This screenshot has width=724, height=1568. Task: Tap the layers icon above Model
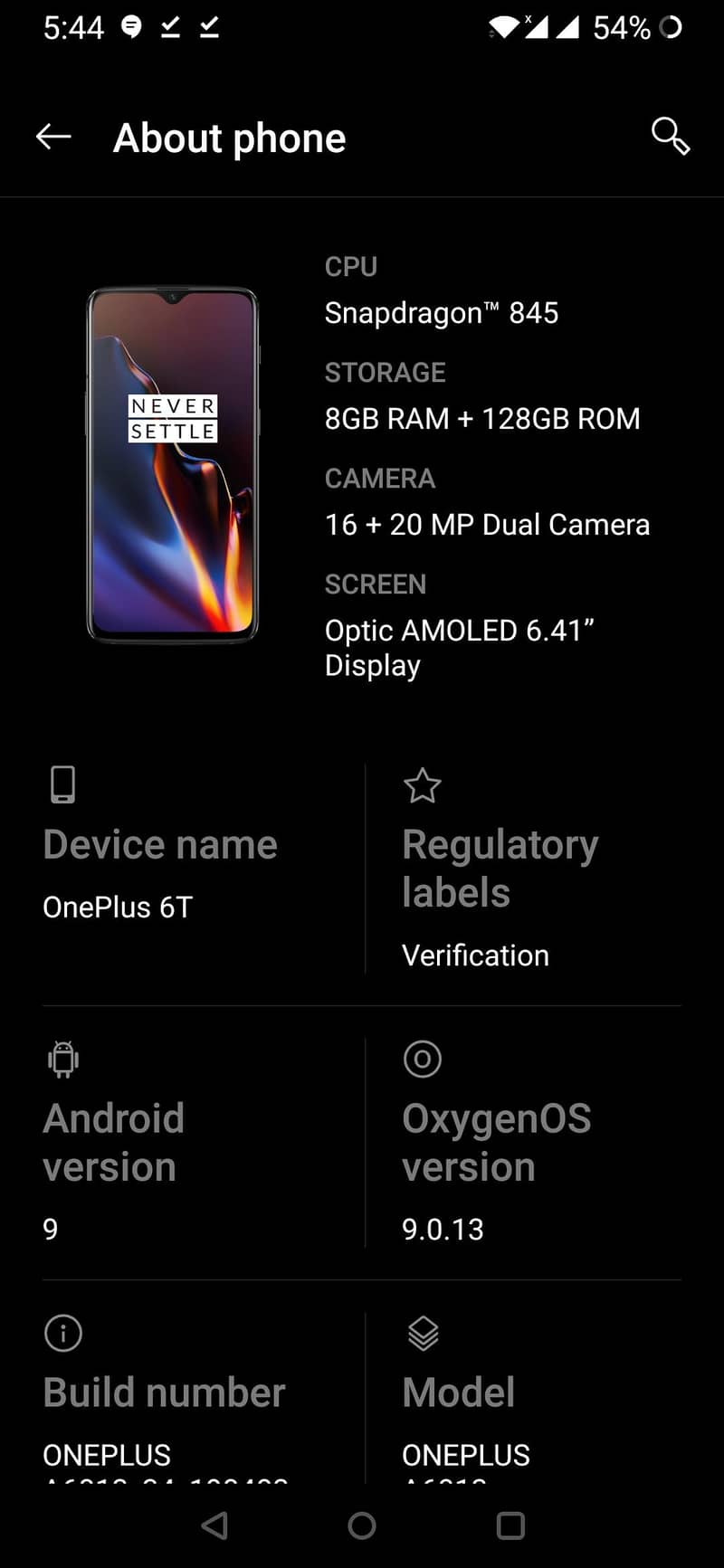click(x=422, y=1333)
